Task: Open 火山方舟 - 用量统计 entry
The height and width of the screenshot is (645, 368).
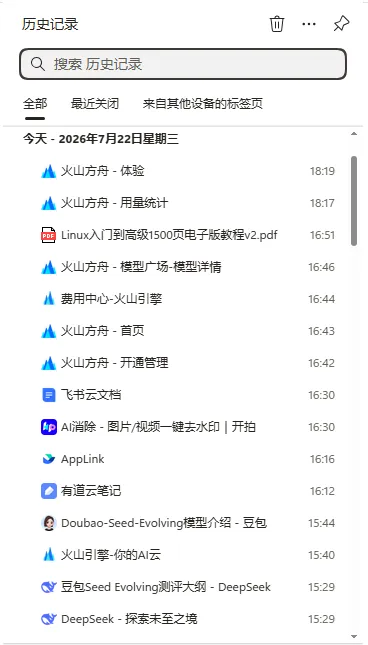Action: [x=187, y=203]
